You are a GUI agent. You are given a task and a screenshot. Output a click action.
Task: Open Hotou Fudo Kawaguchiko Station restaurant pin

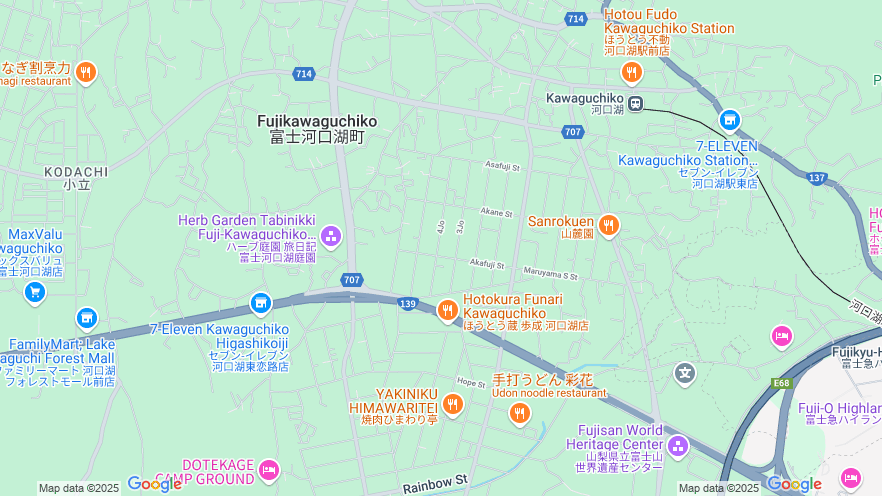coord(630,71)
